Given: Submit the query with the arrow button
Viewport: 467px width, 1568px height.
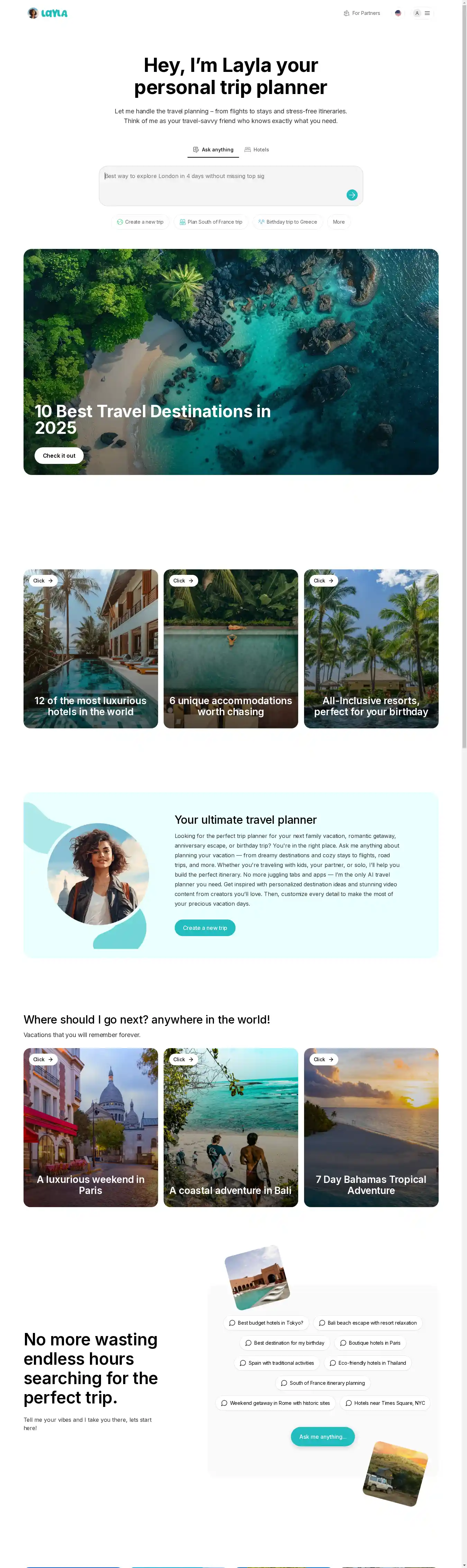Looking at the screenshot, I should [x=351, y=195].
